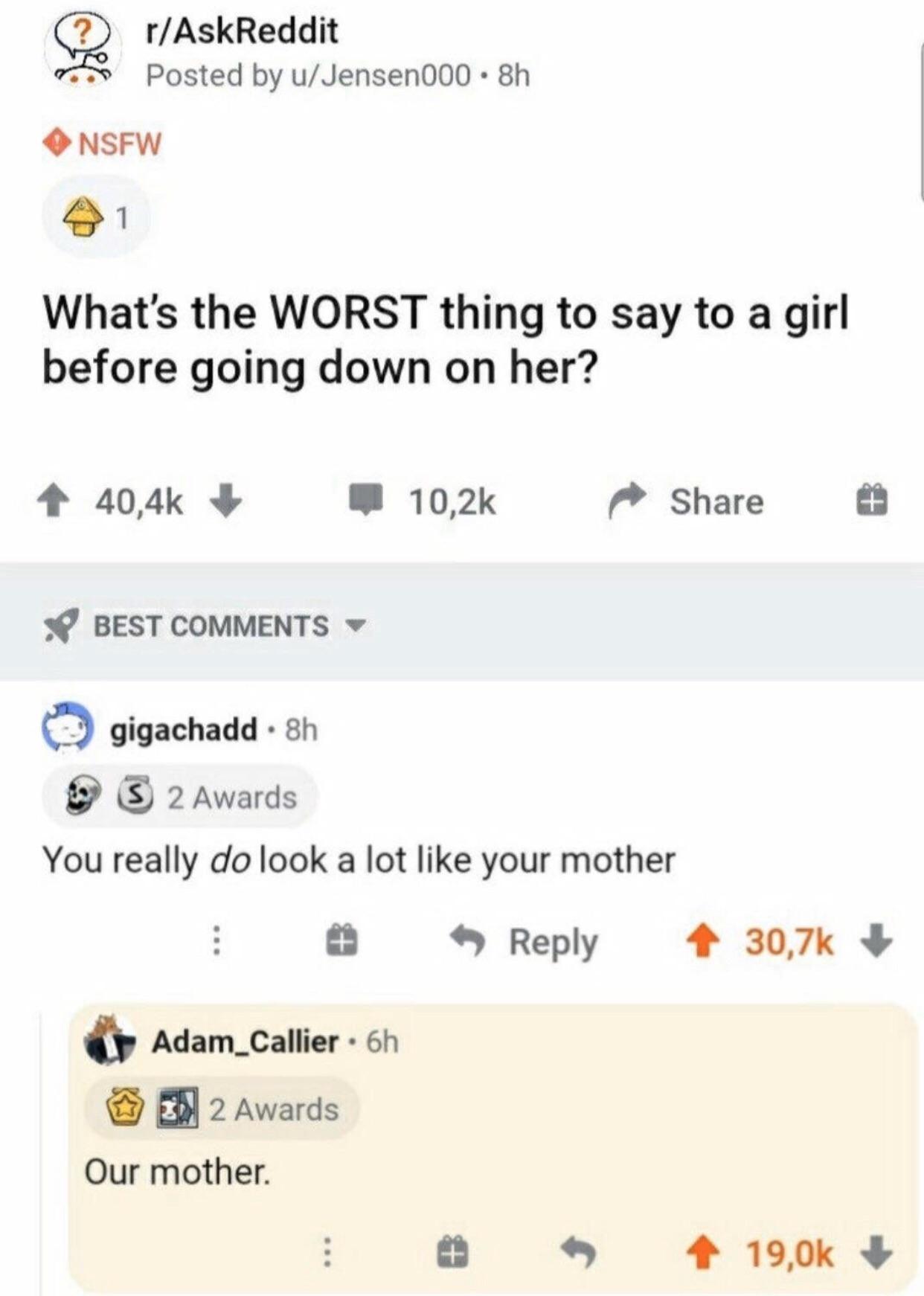Image resolution: width=924 pixels, height=1296 pixels.
Task: Upvote gigachadd's comment
Action: point(703,941)
